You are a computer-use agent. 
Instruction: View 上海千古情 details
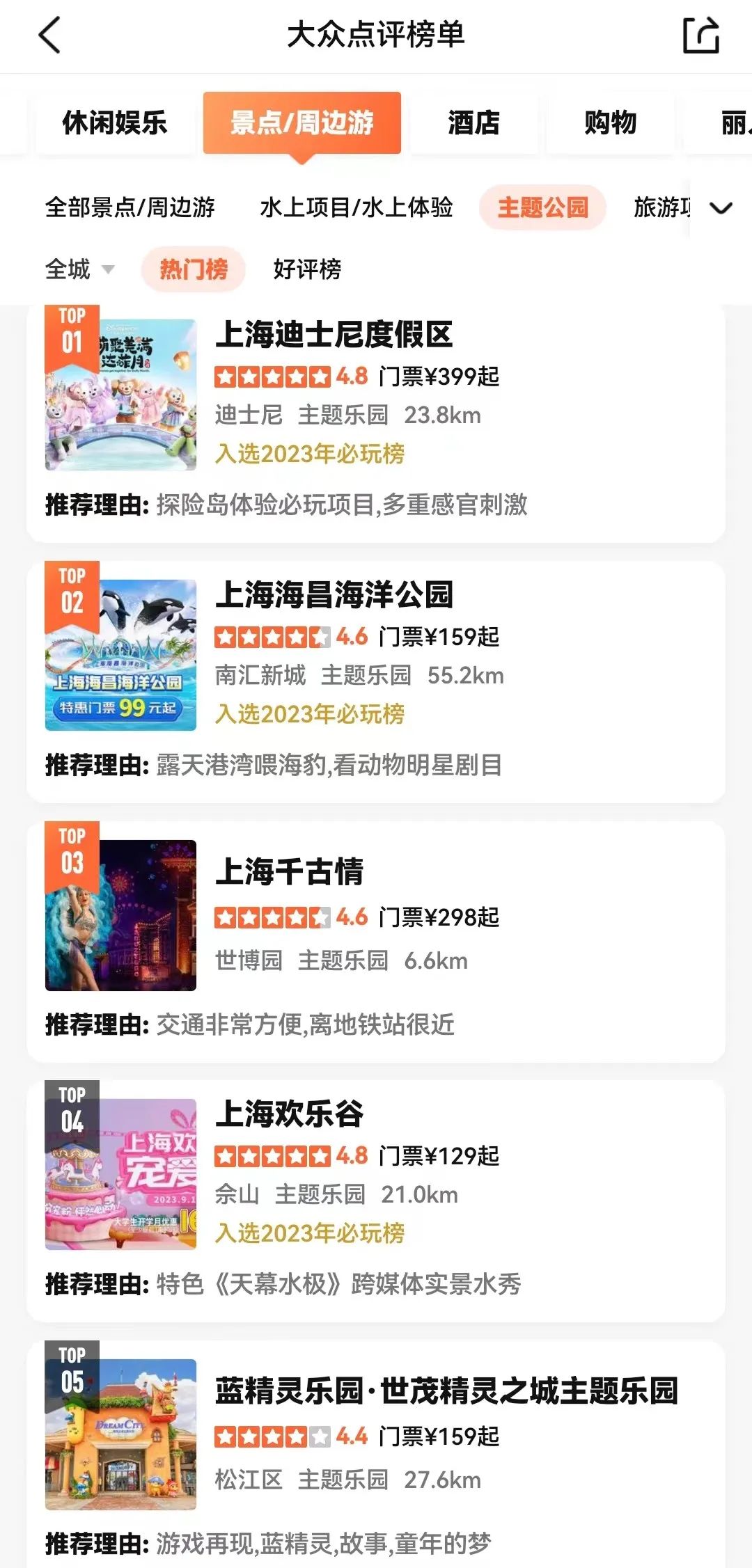290,873
